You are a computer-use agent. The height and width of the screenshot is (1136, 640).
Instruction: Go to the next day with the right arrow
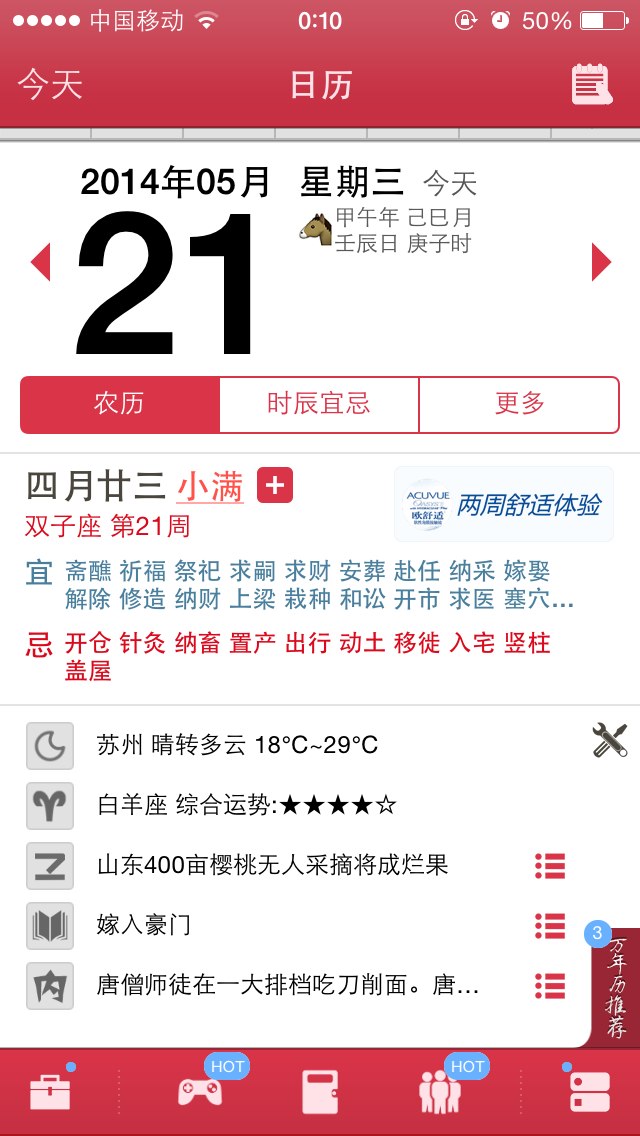pyautogui.click(x=601, y=262)
